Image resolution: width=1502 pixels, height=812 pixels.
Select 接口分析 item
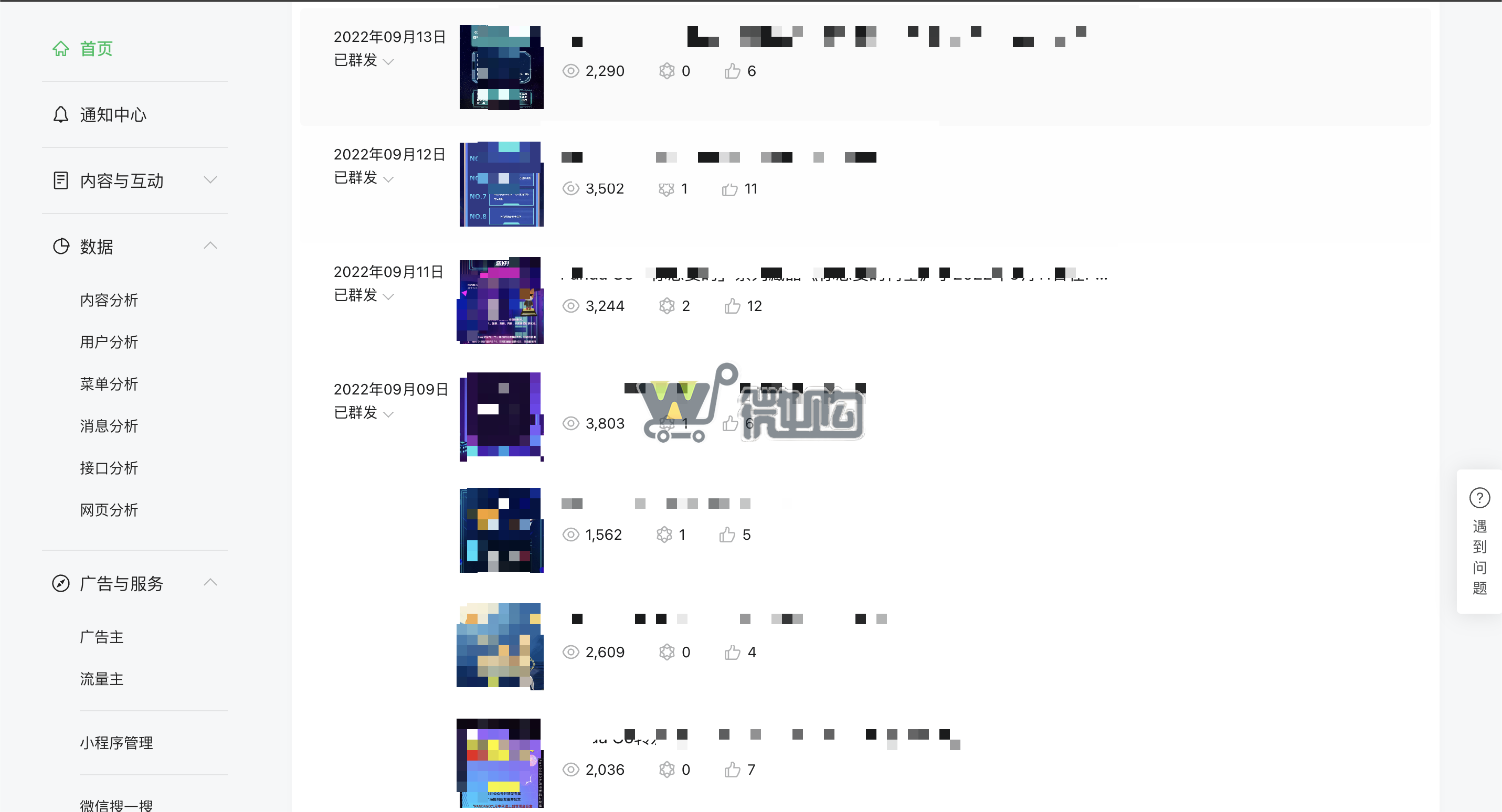tap(109, 468)
